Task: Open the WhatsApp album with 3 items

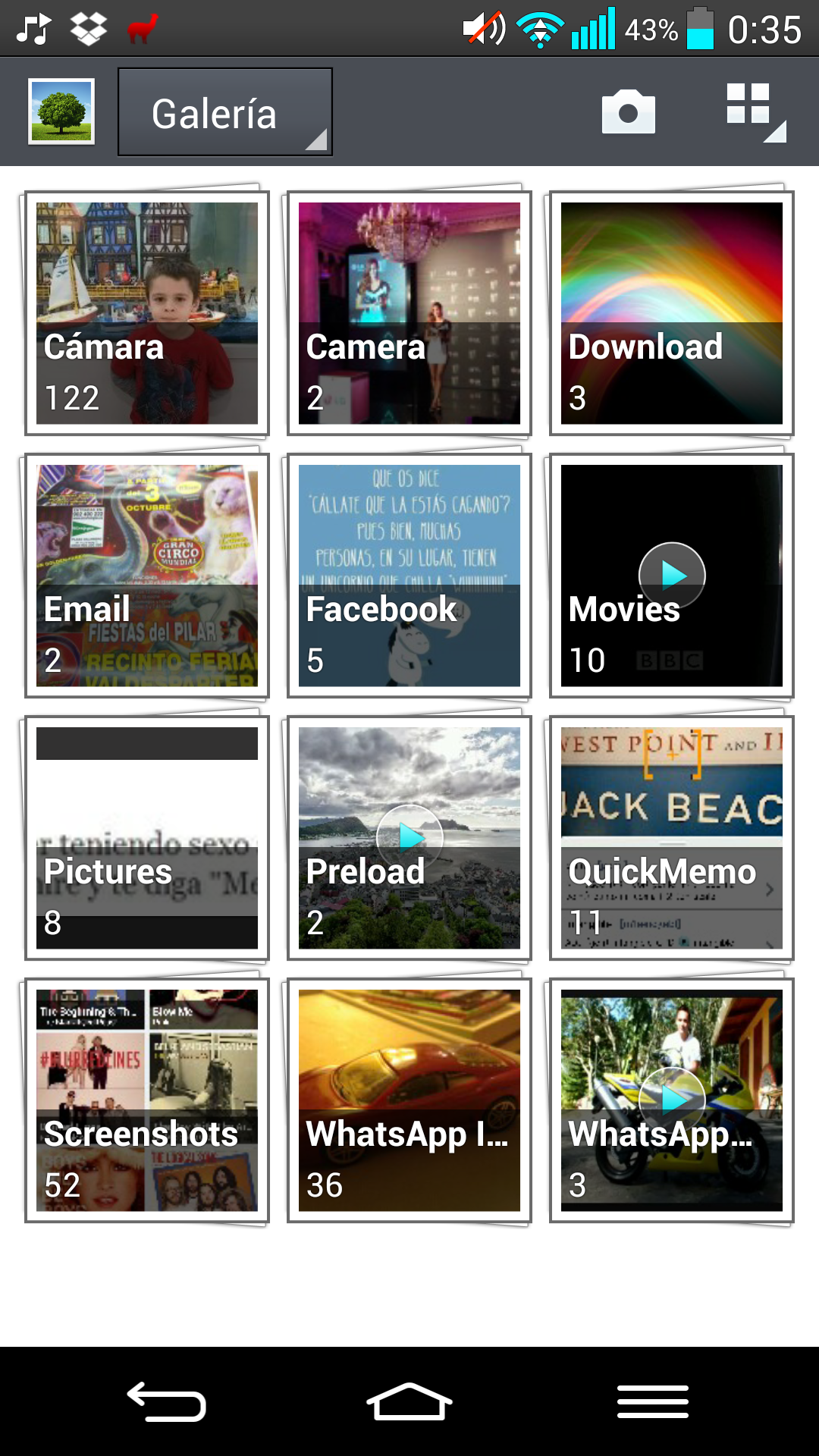Action: click(x=672, y=1100)
